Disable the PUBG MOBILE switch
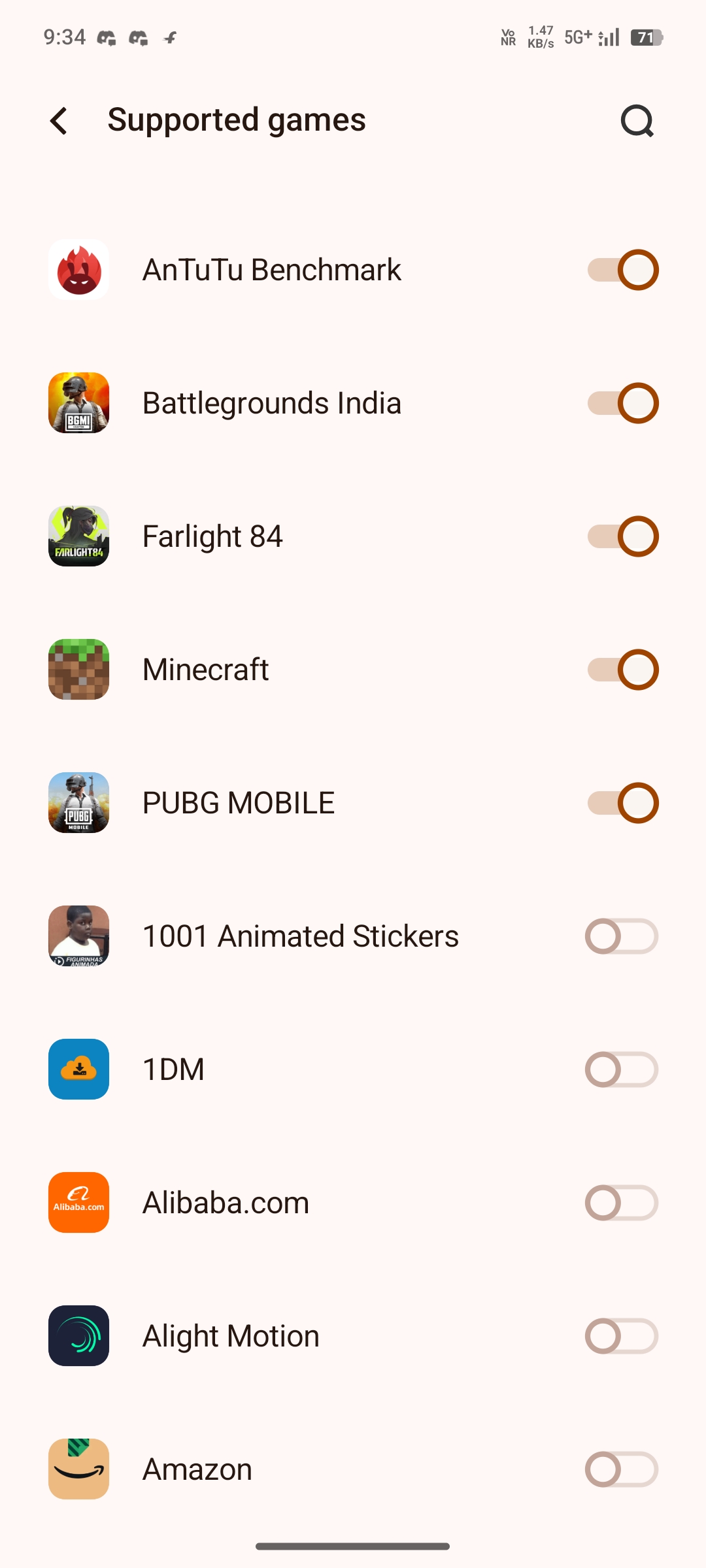Image resolution: width=706 pixels, height=1568 pixels. click(622, 803)
